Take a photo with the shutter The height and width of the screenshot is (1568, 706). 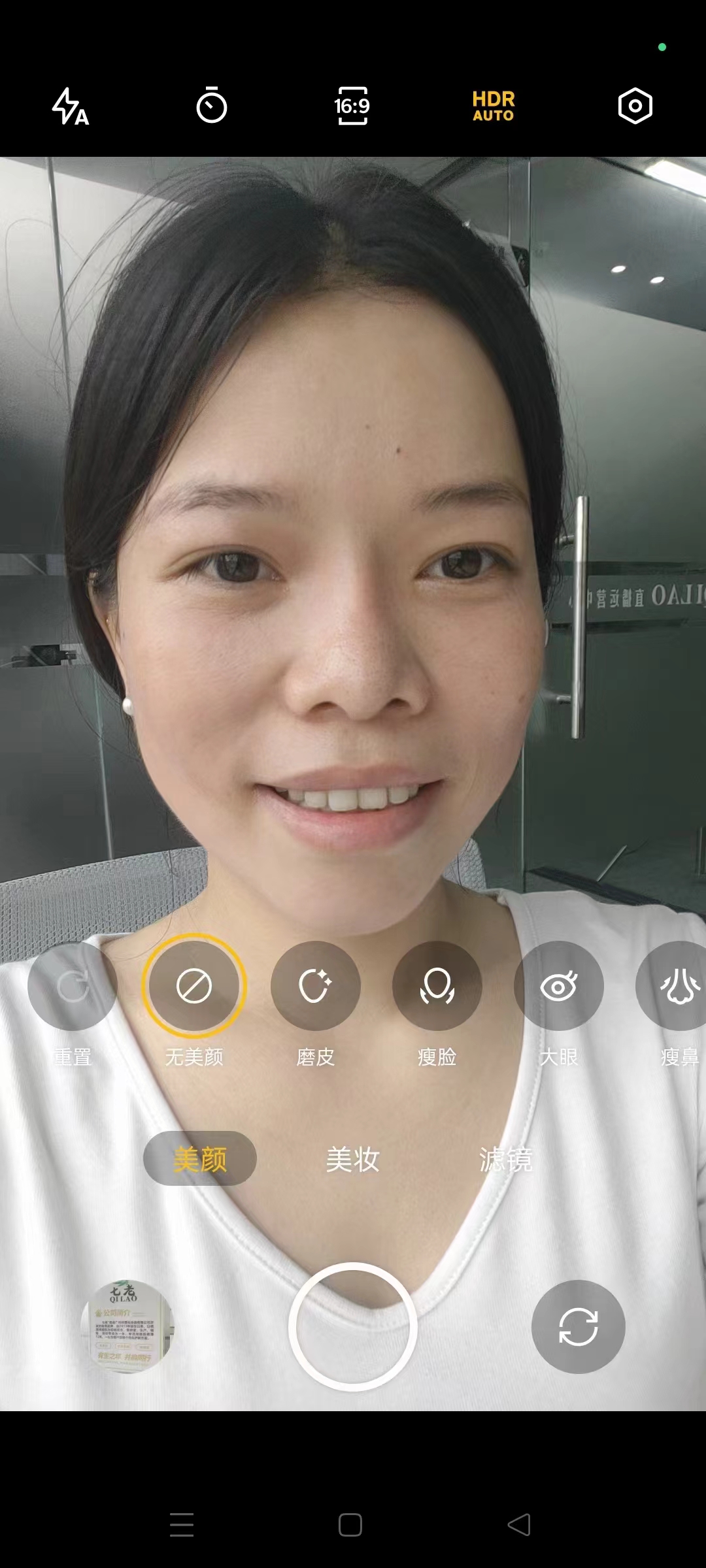point(353,1326)
